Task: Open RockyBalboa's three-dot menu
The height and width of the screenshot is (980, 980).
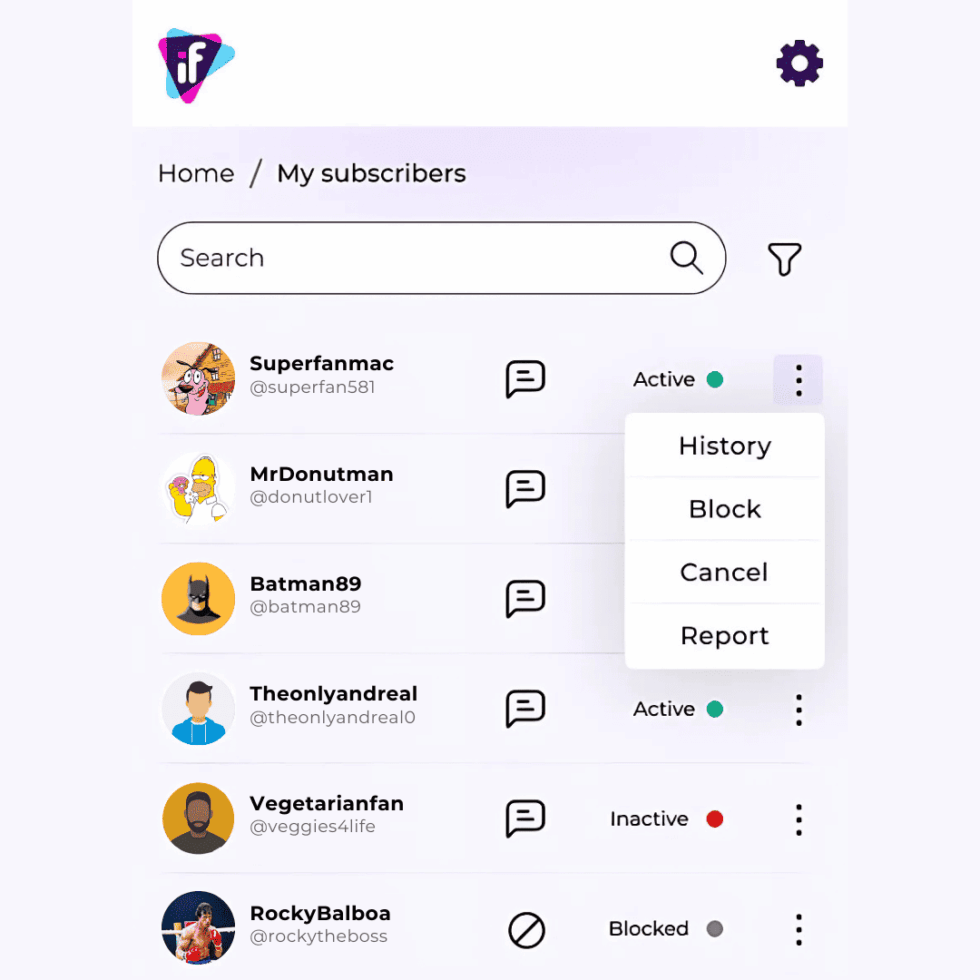Action: 798,929
